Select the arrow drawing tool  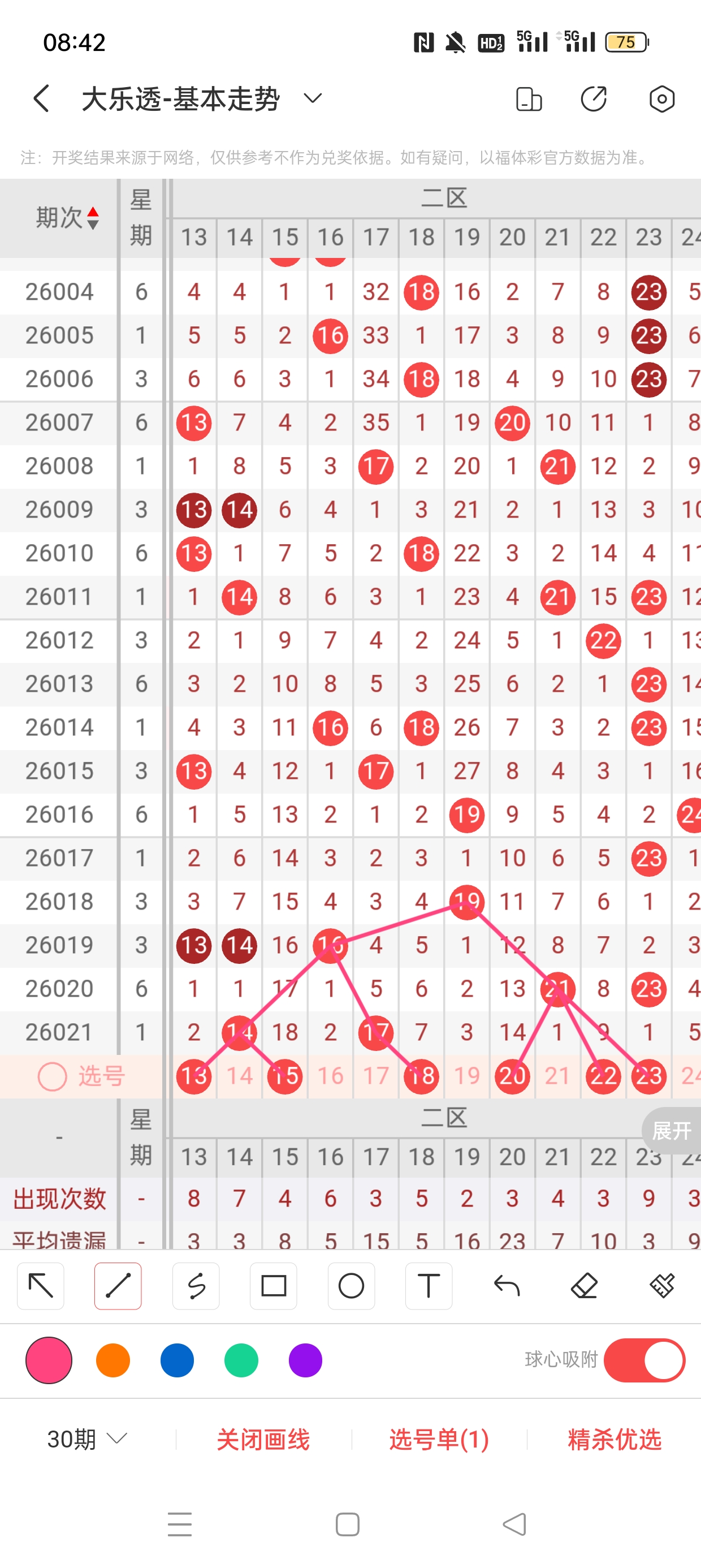41,1286
